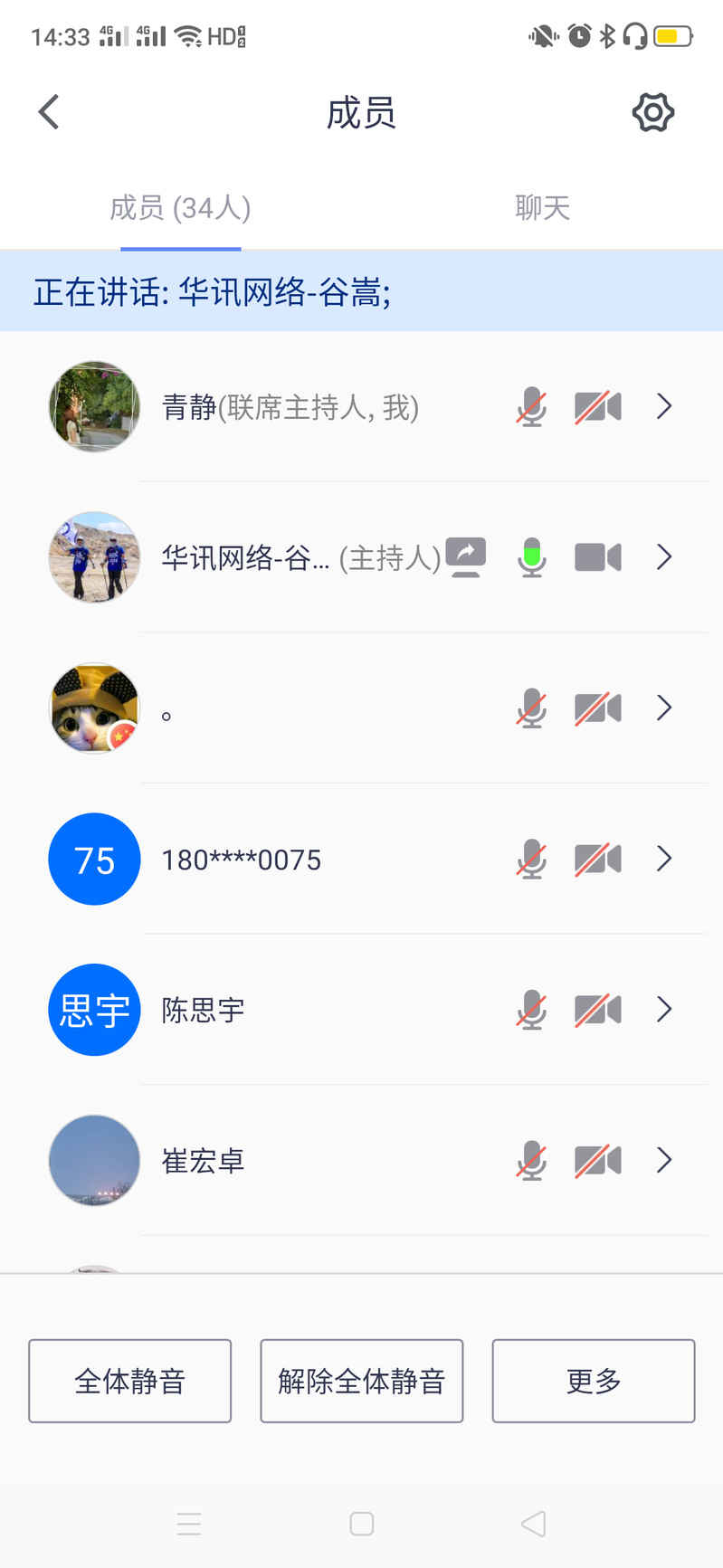Tap 解除全体静音 to unmute everyone

click(362, 1381)
